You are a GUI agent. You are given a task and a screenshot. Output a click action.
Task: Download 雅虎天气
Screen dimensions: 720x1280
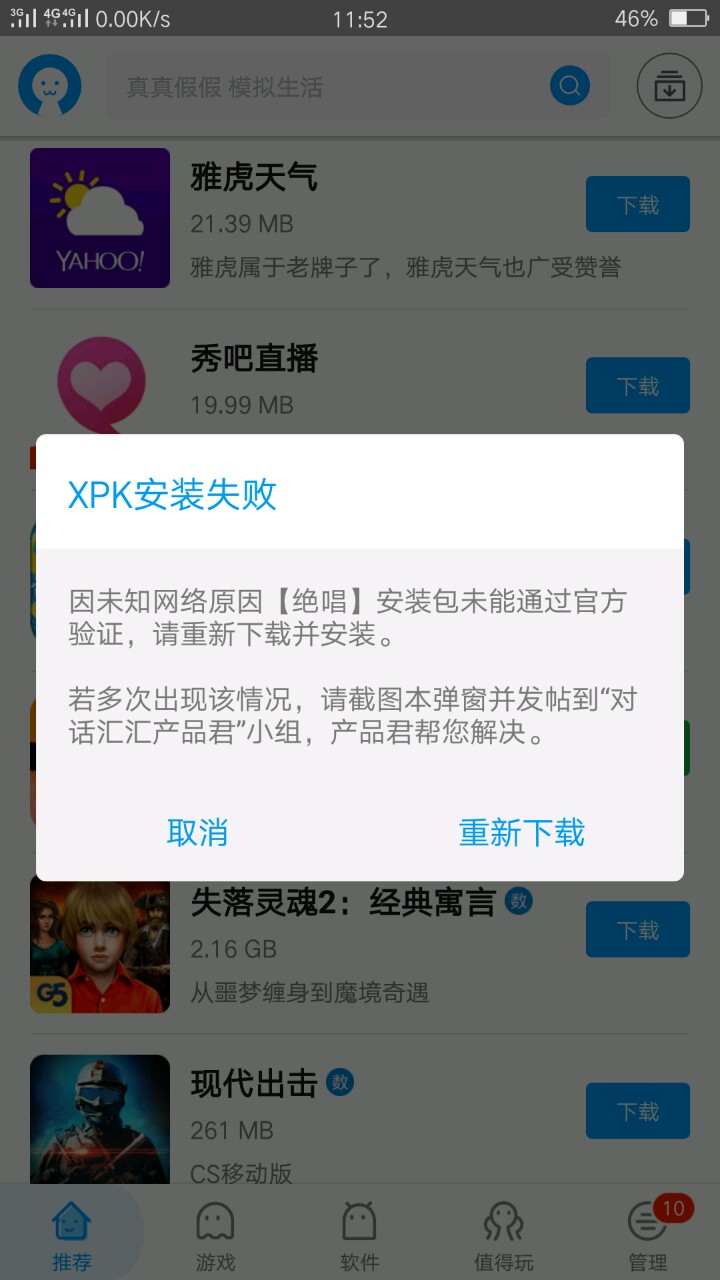pos(638,204)
